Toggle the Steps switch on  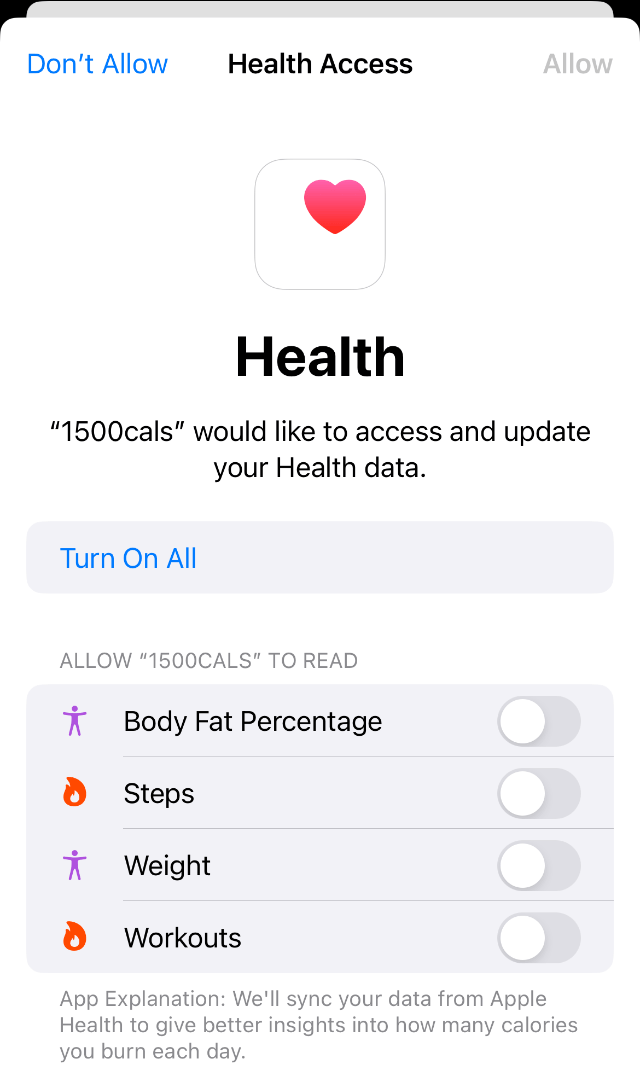538,793
